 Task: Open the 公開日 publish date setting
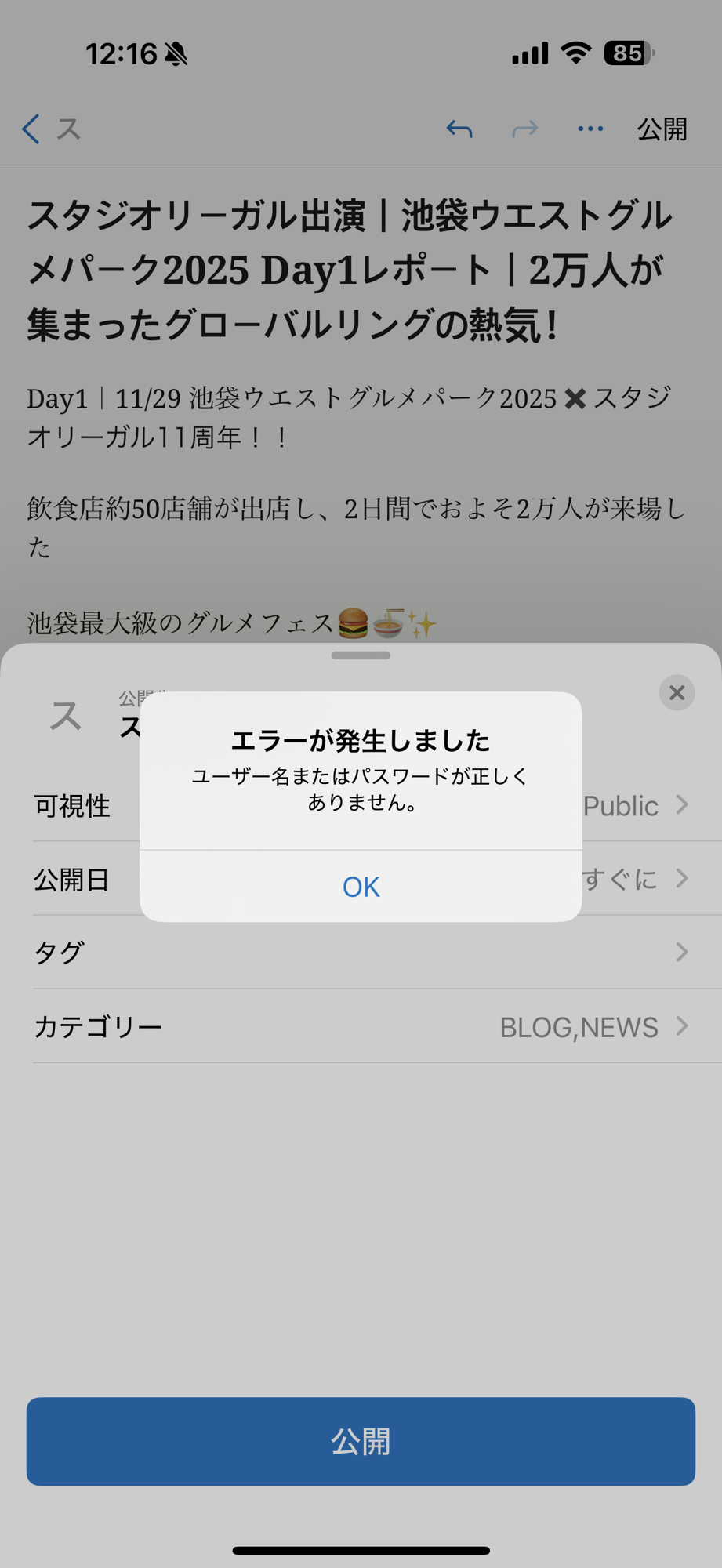pyautogui.click(x=71, y=879)
